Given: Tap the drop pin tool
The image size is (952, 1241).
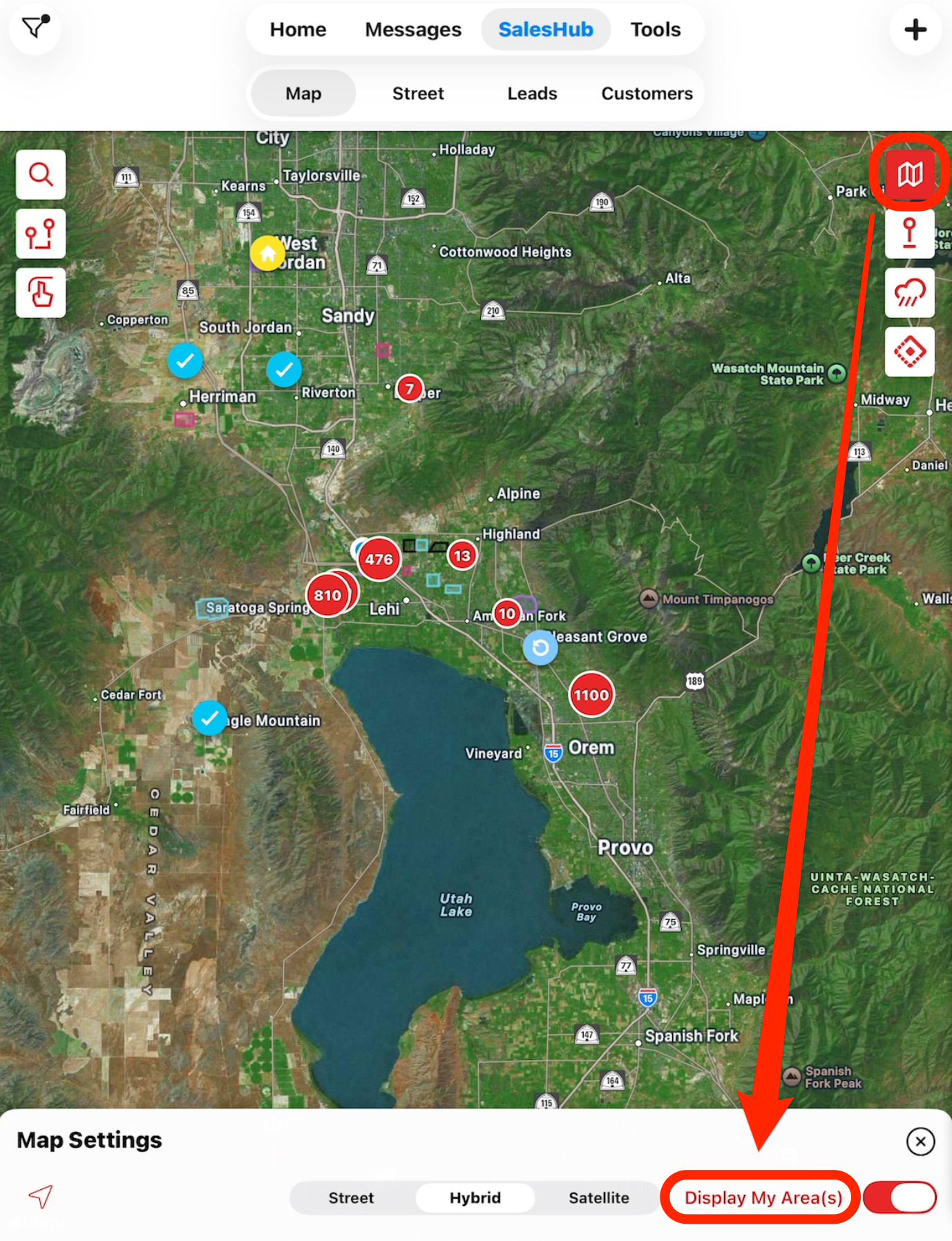Looking at the screenshot, I should [x=909, y=233].
